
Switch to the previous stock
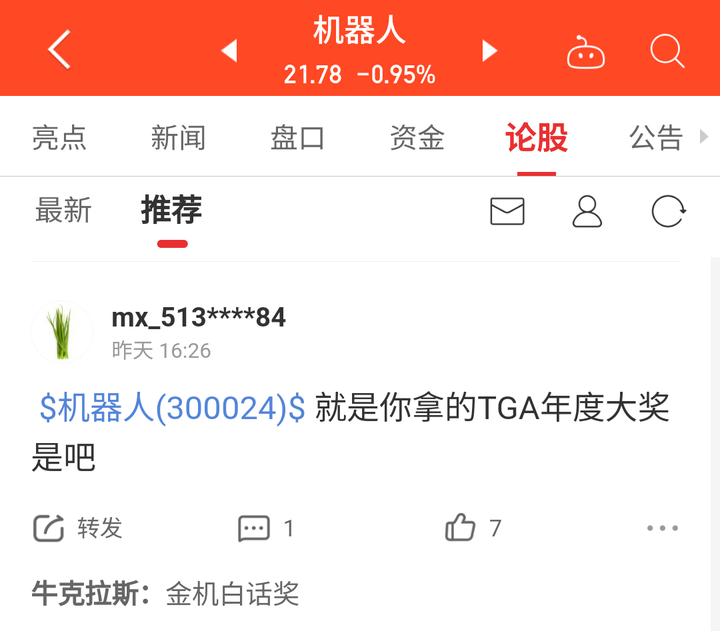click(229, 51)
